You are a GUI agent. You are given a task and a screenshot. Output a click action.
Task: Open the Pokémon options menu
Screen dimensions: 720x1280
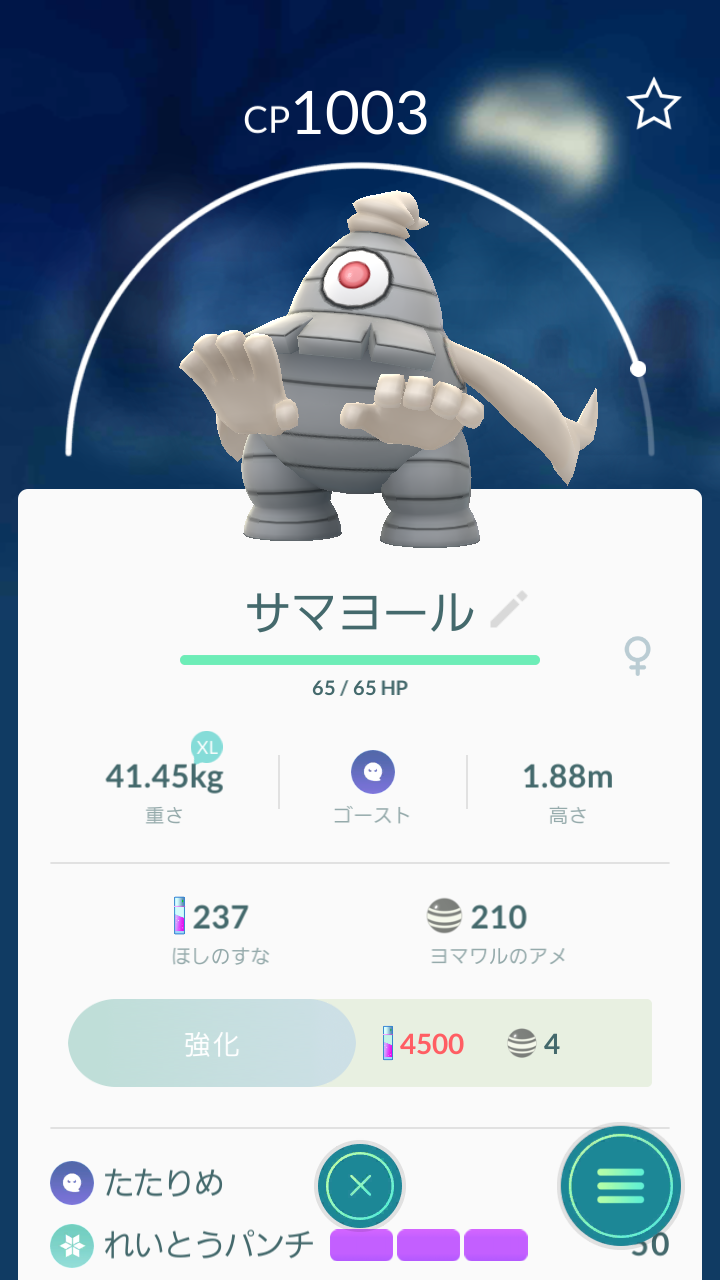620,1187
